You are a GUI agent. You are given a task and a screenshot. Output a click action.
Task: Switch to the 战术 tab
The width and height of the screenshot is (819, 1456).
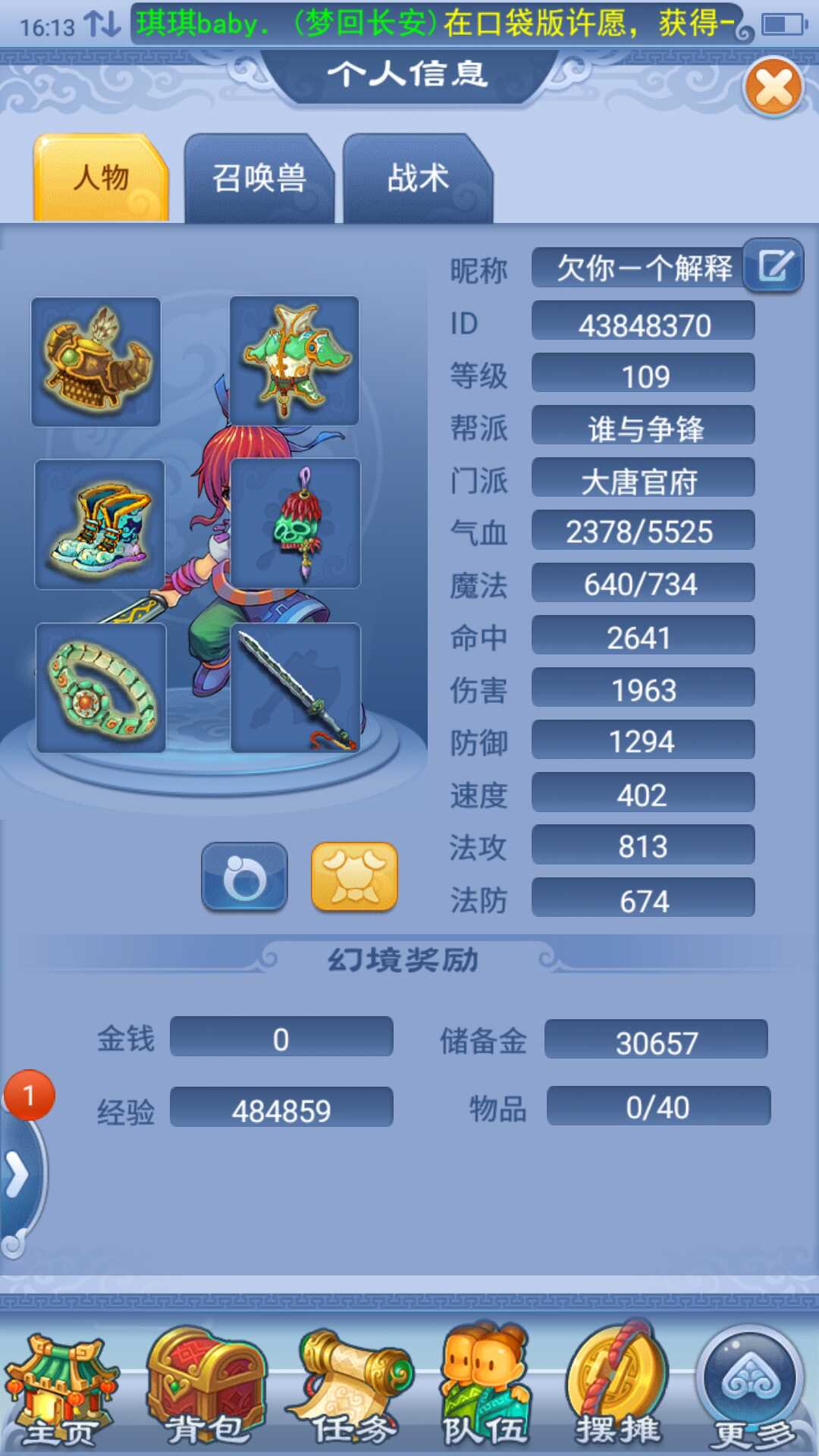pyautogui.click(x=417, y=179)
